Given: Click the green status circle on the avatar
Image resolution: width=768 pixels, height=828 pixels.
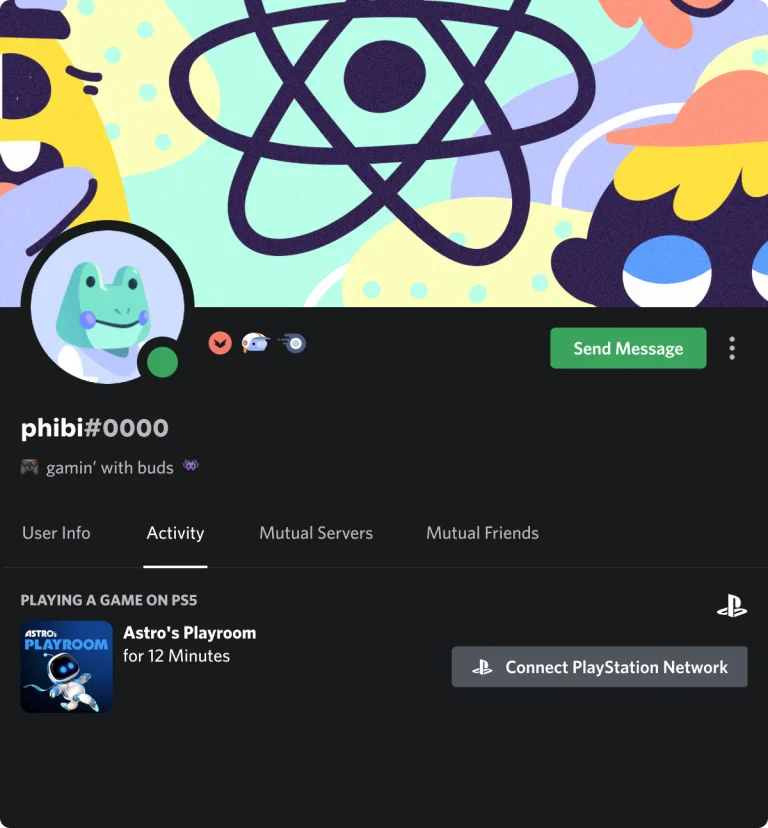Looking at the screenshot, I should [162, 362].
